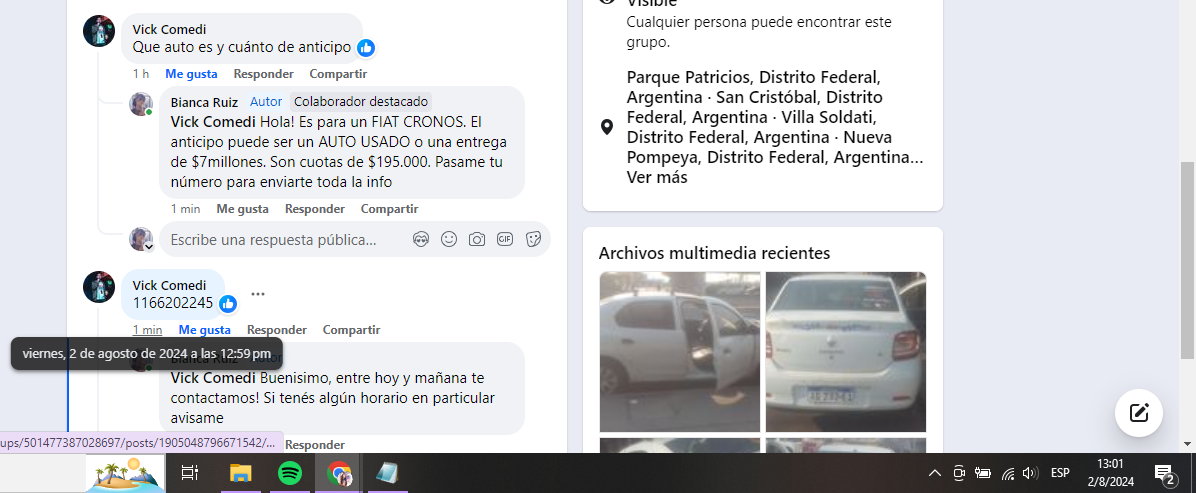Open options menu next to 1166202245 comment

coord(258,294)
